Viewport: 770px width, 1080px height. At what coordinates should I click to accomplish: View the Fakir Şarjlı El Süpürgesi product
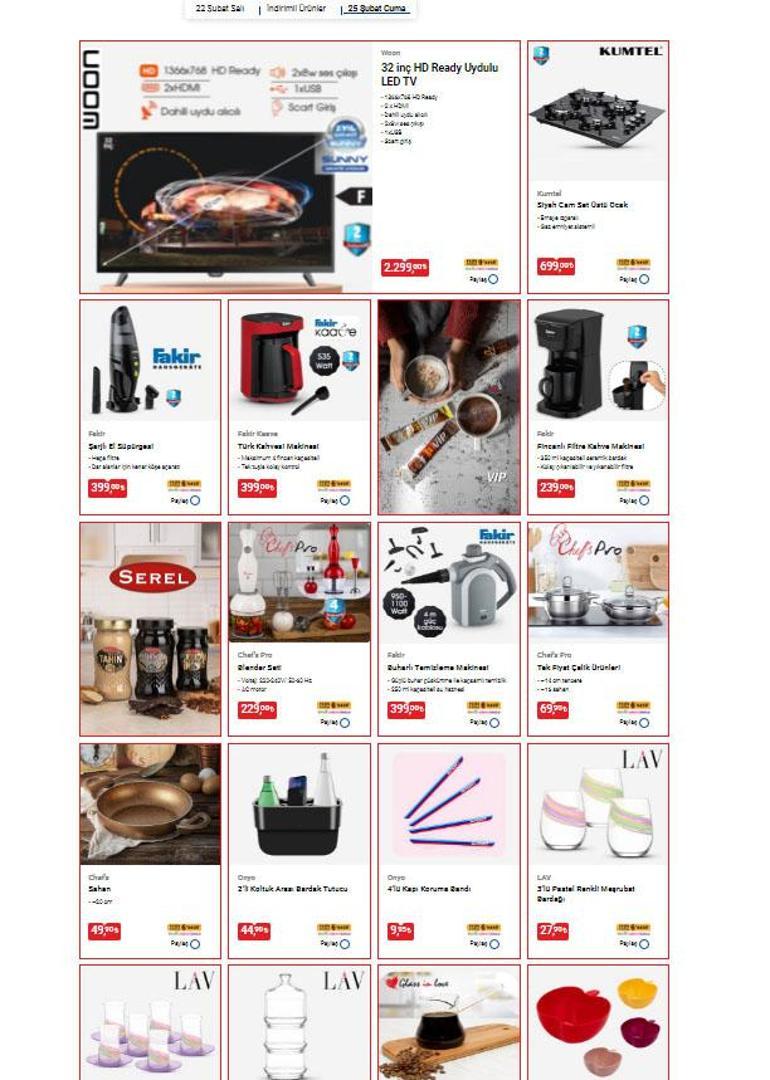tap(120, 447)
